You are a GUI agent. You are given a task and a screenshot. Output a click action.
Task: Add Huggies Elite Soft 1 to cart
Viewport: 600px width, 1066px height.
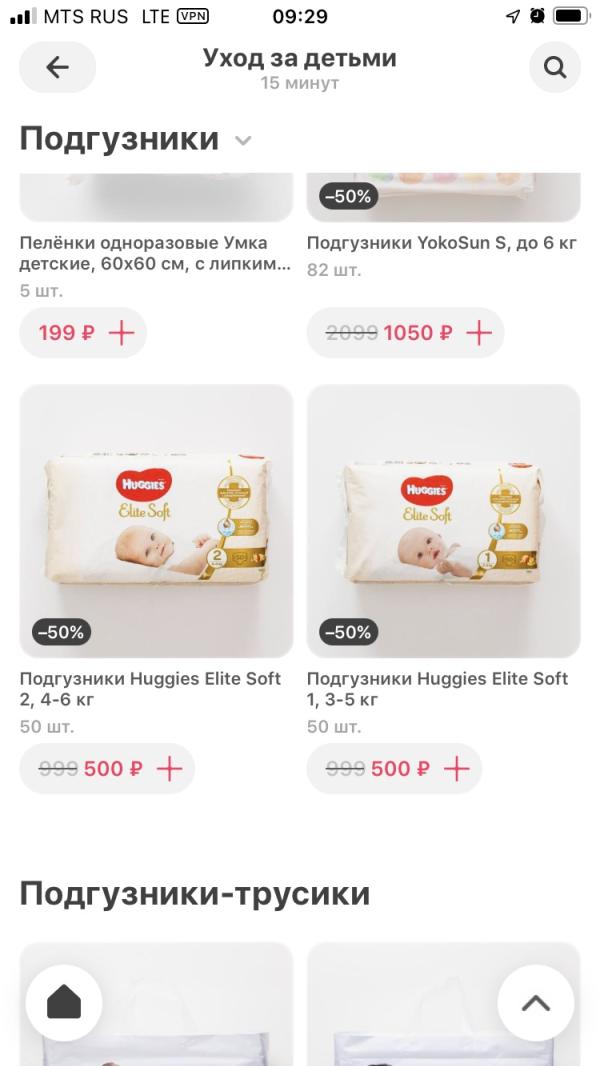[456, 769]
